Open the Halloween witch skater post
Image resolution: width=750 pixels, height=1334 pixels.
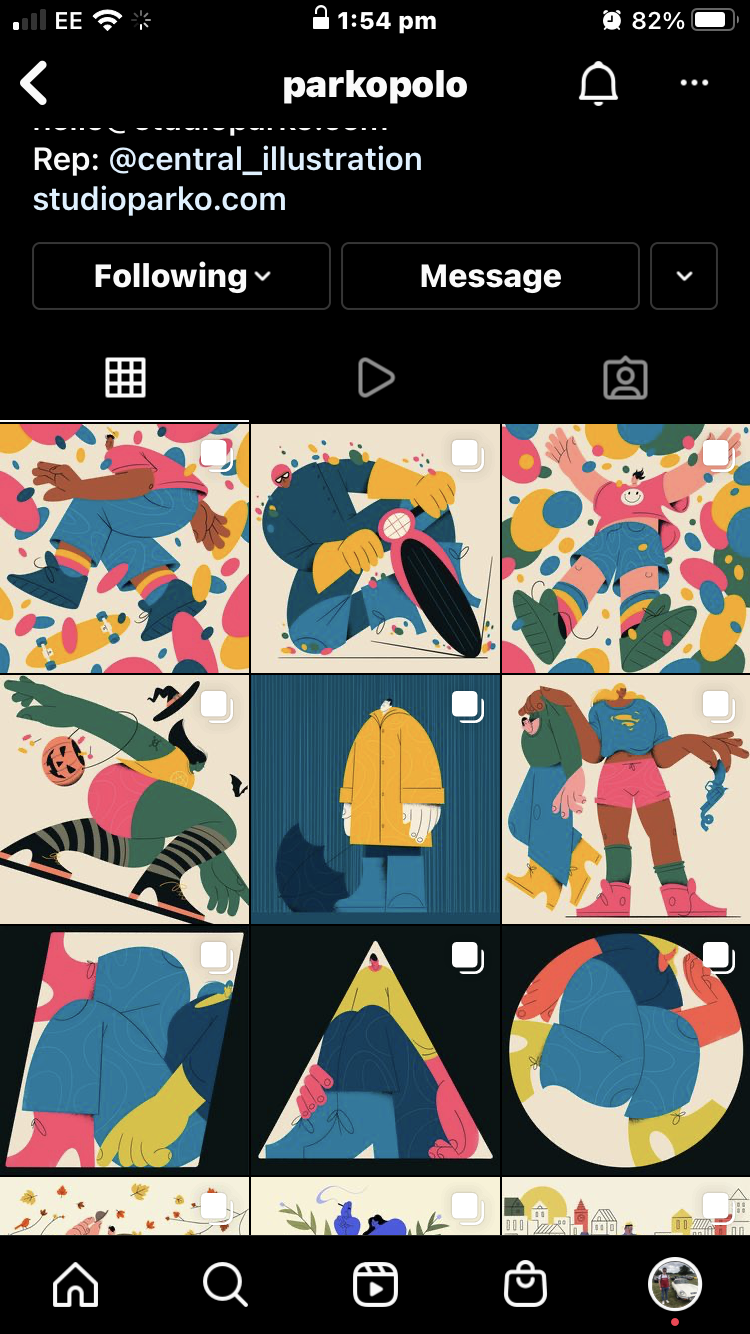124,799
